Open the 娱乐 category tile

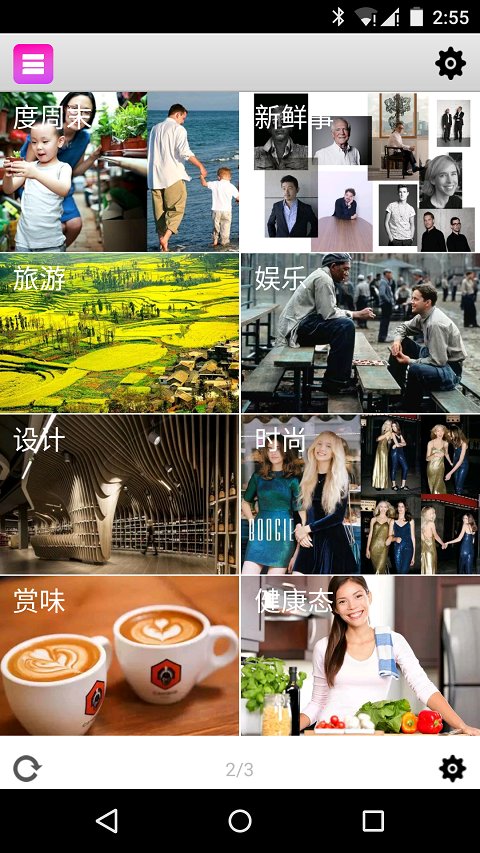[360, 332]
